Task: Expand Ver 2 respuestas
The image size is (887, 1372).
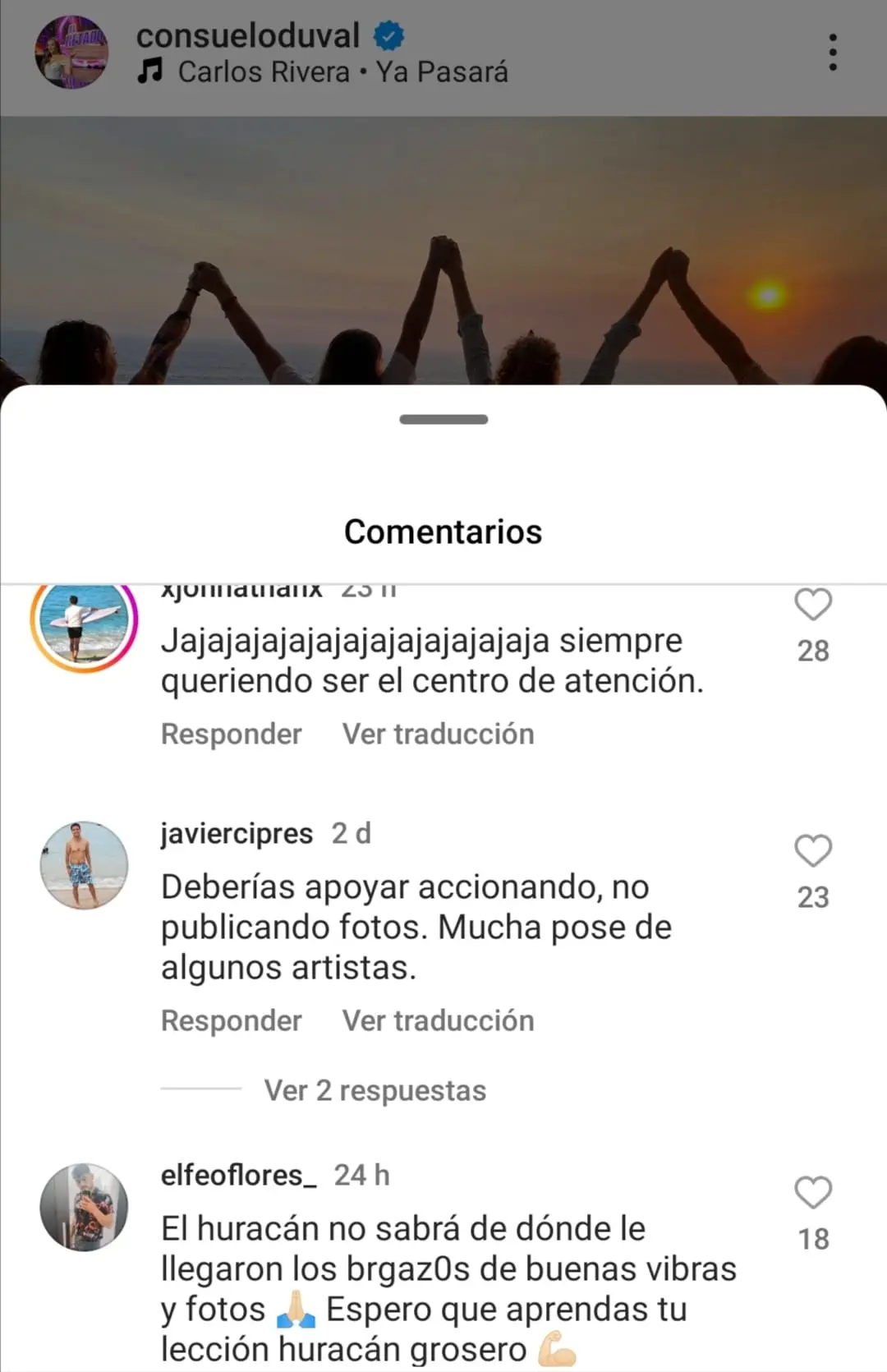Action: tap(375, 1090)
